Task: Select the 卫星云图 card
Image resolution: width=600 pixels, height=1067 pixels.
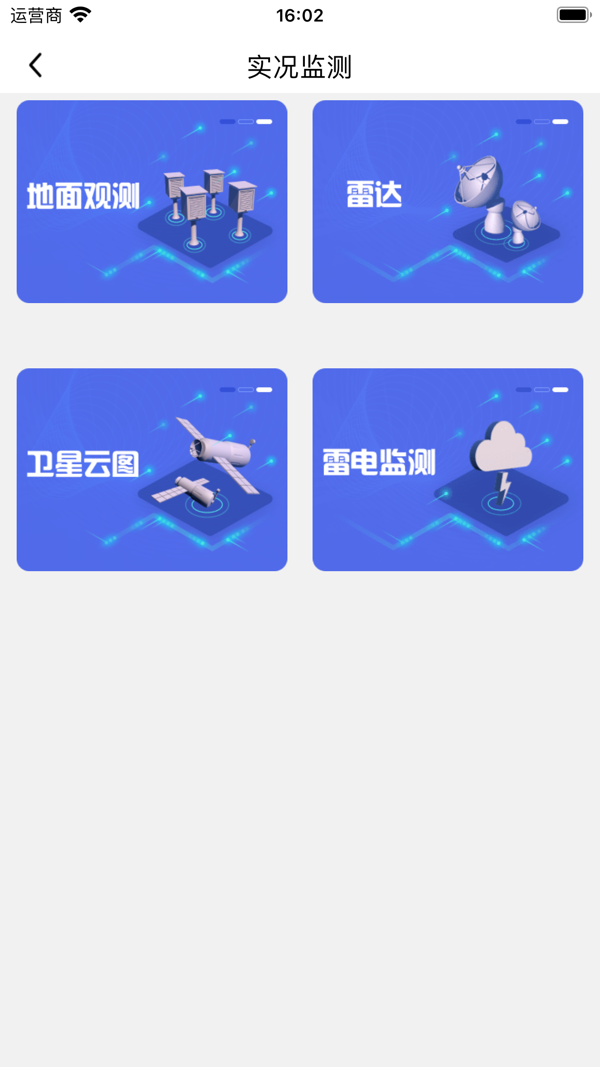Action: [152, 469]
